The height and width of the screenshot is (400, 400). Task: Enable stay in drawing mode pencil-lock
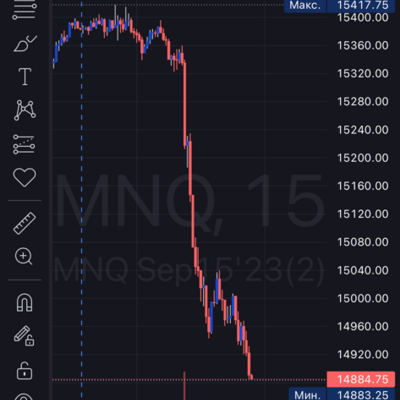(24, 336)
